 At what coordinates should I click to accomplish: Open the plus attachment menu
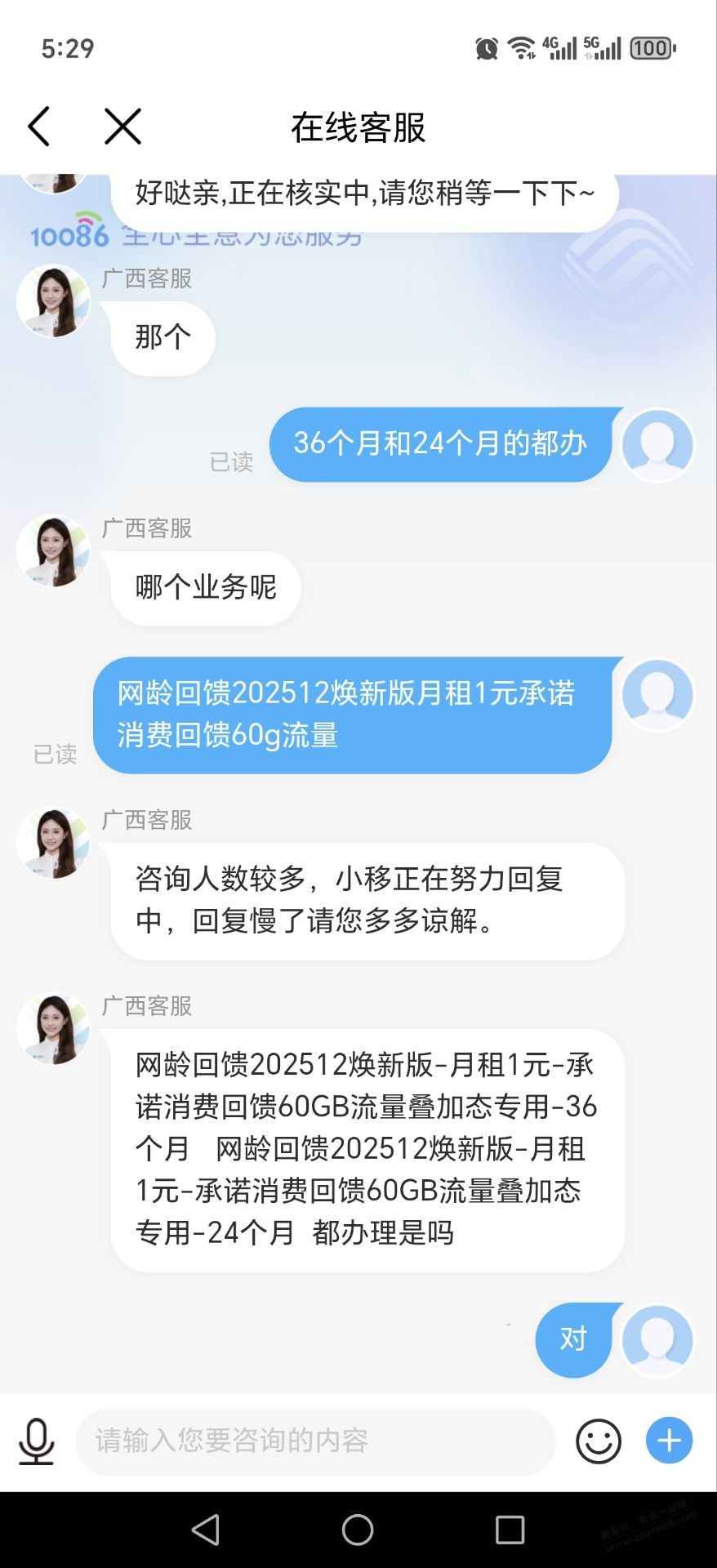click(x=669, y=1441)
